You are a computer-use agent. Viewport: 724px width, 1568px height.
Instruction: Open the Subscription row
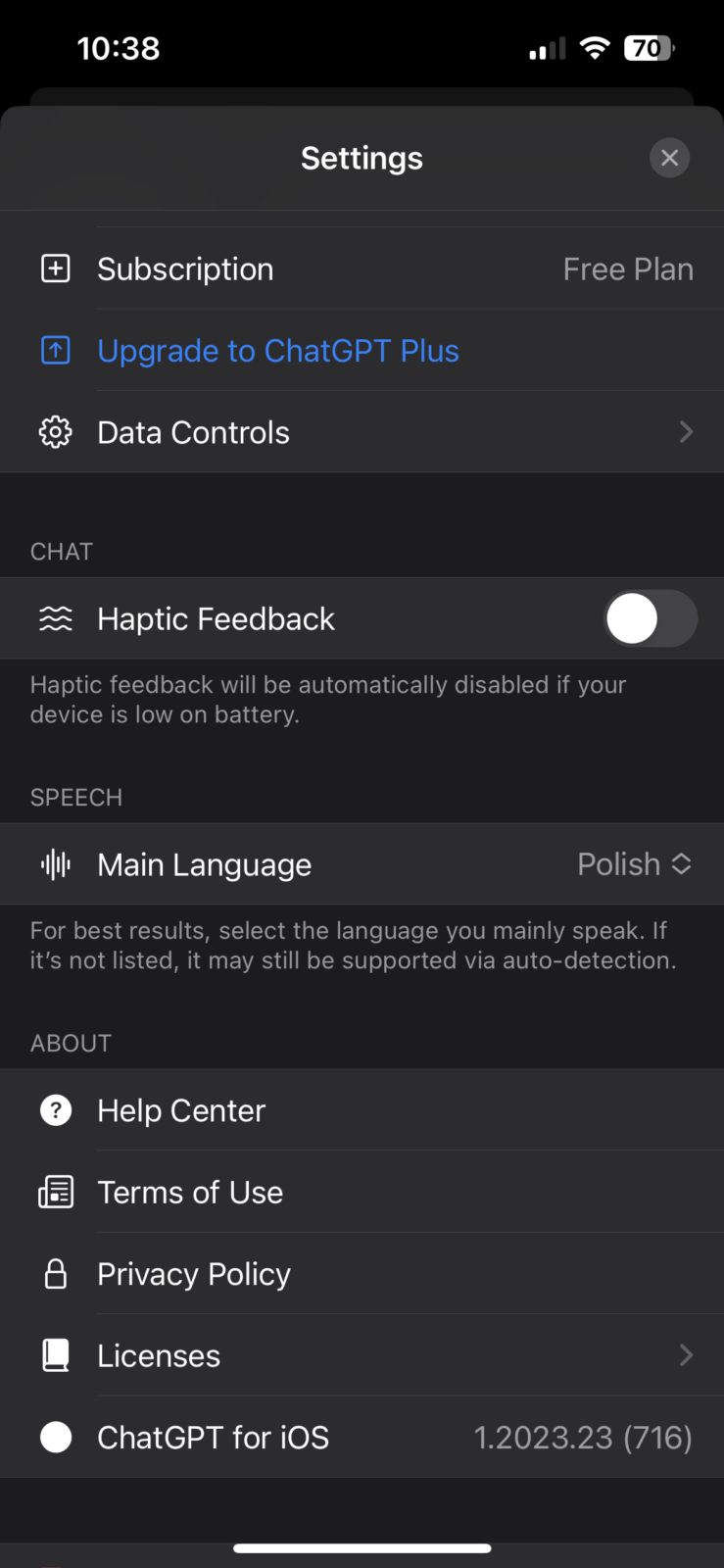click(x=362, y=269)
